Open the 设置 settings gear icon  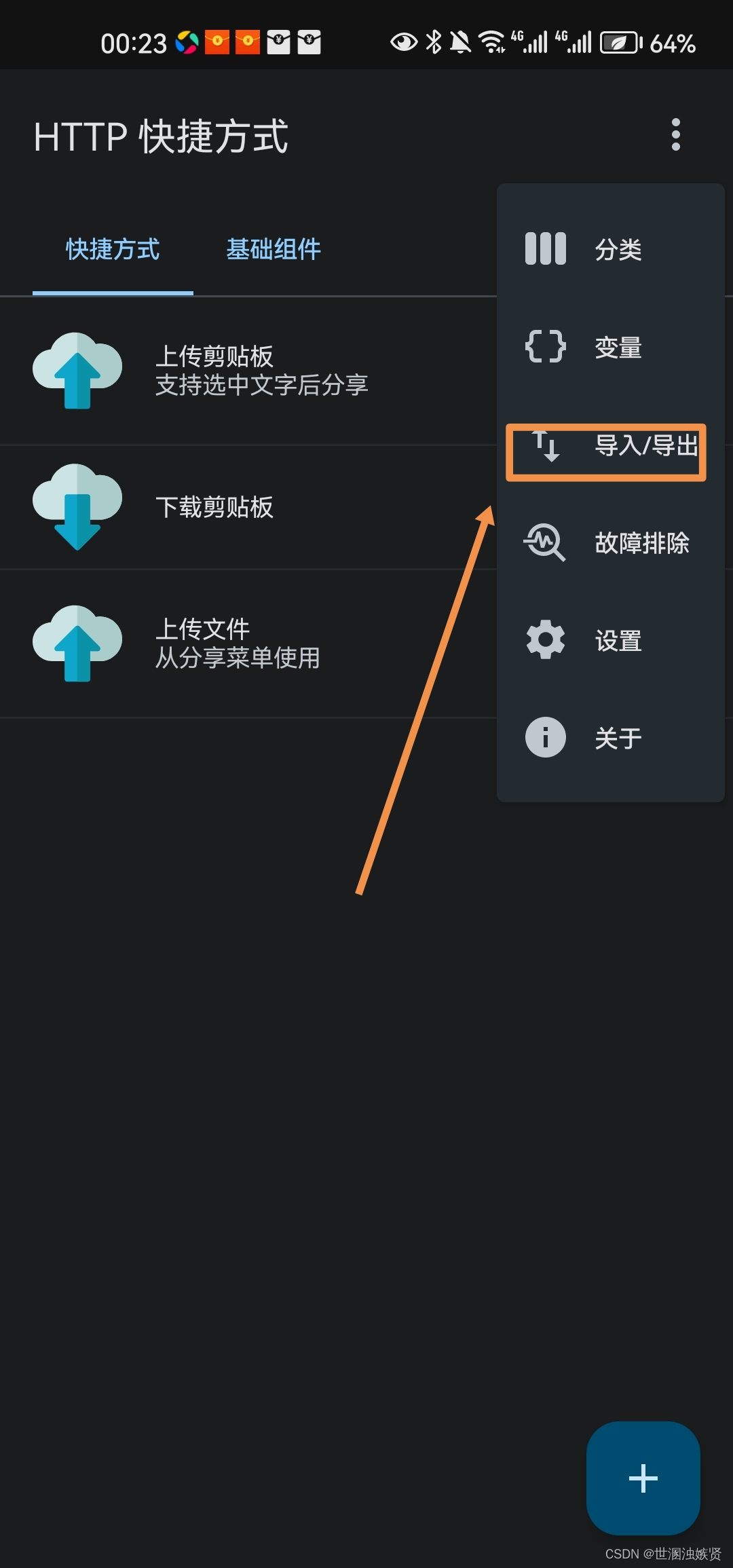[x=545, y=639]
